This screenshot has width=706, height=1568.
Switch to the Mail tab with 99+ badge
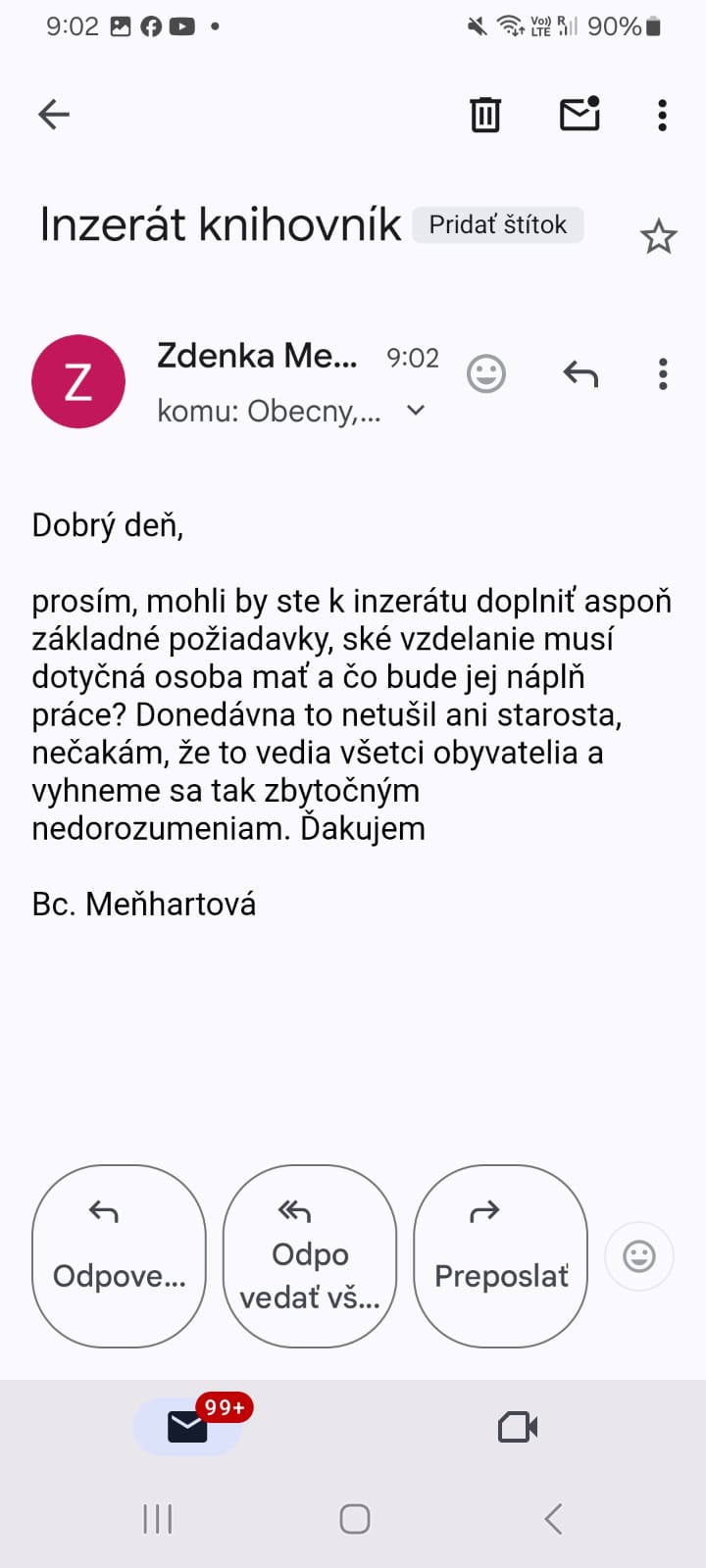[x=187, y=1427]
